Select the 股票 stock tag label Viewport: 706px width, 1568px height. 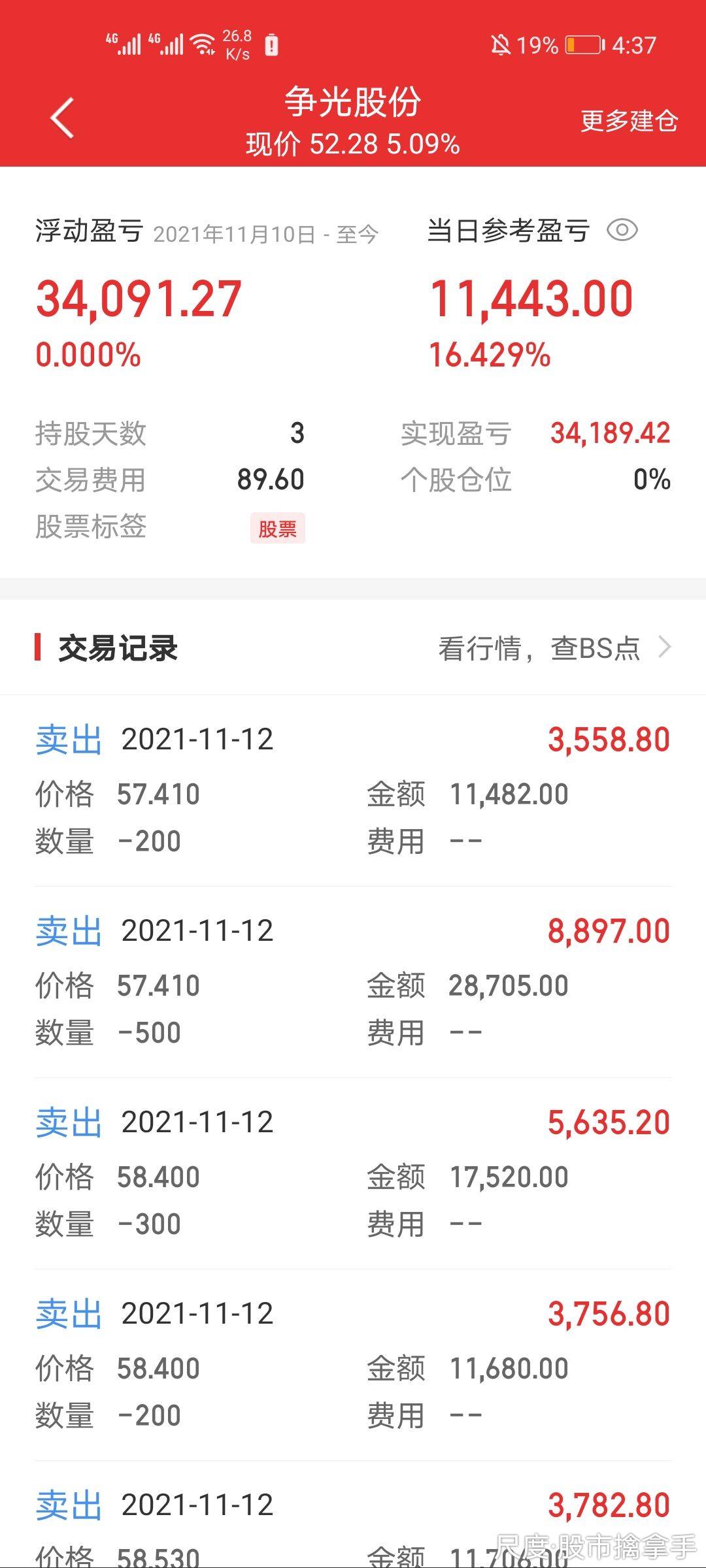[278, 529]
